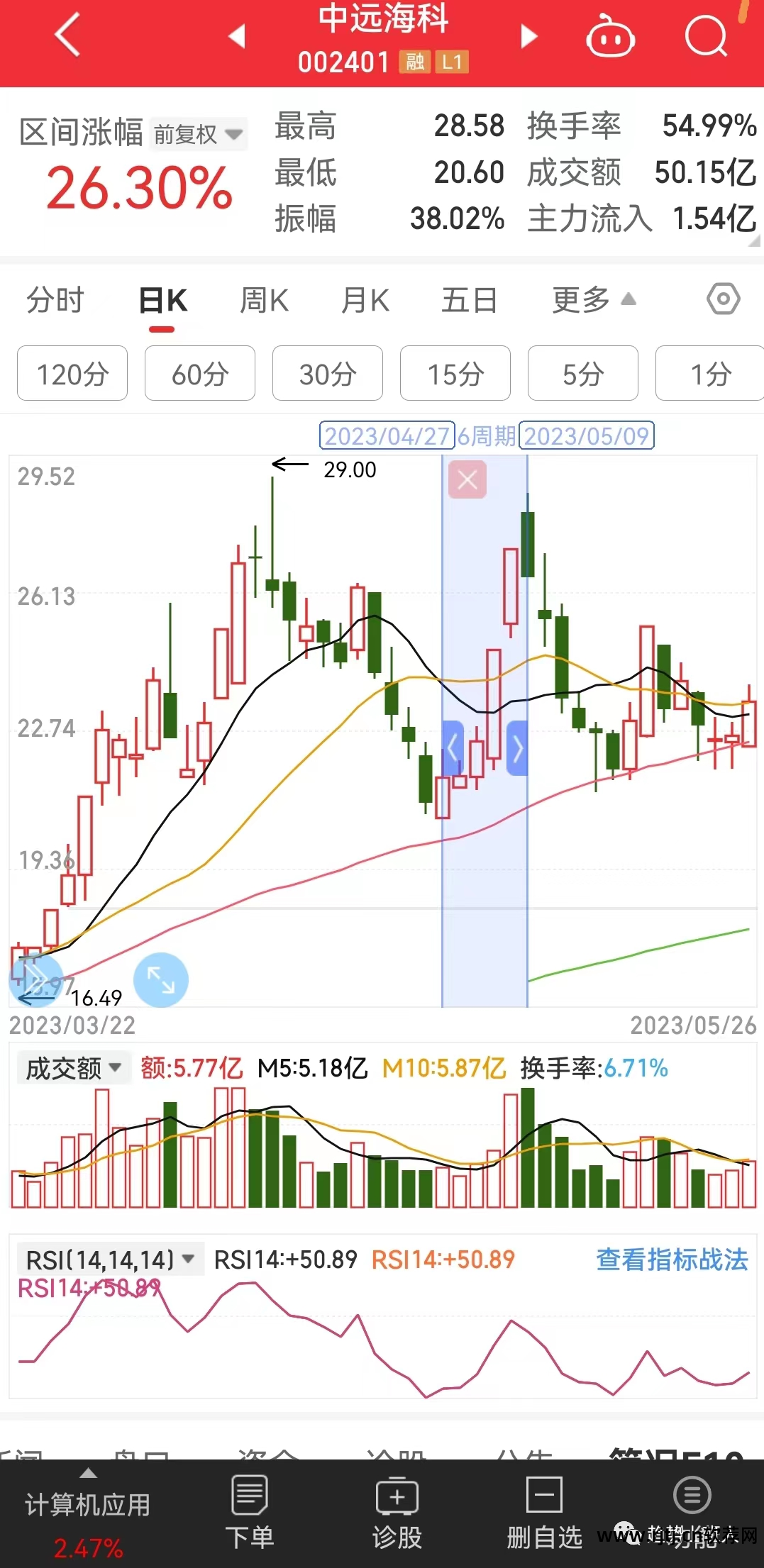764x1568 pixels.
Task: Open chart settings hexagon icon
Action: coord(723,299)
